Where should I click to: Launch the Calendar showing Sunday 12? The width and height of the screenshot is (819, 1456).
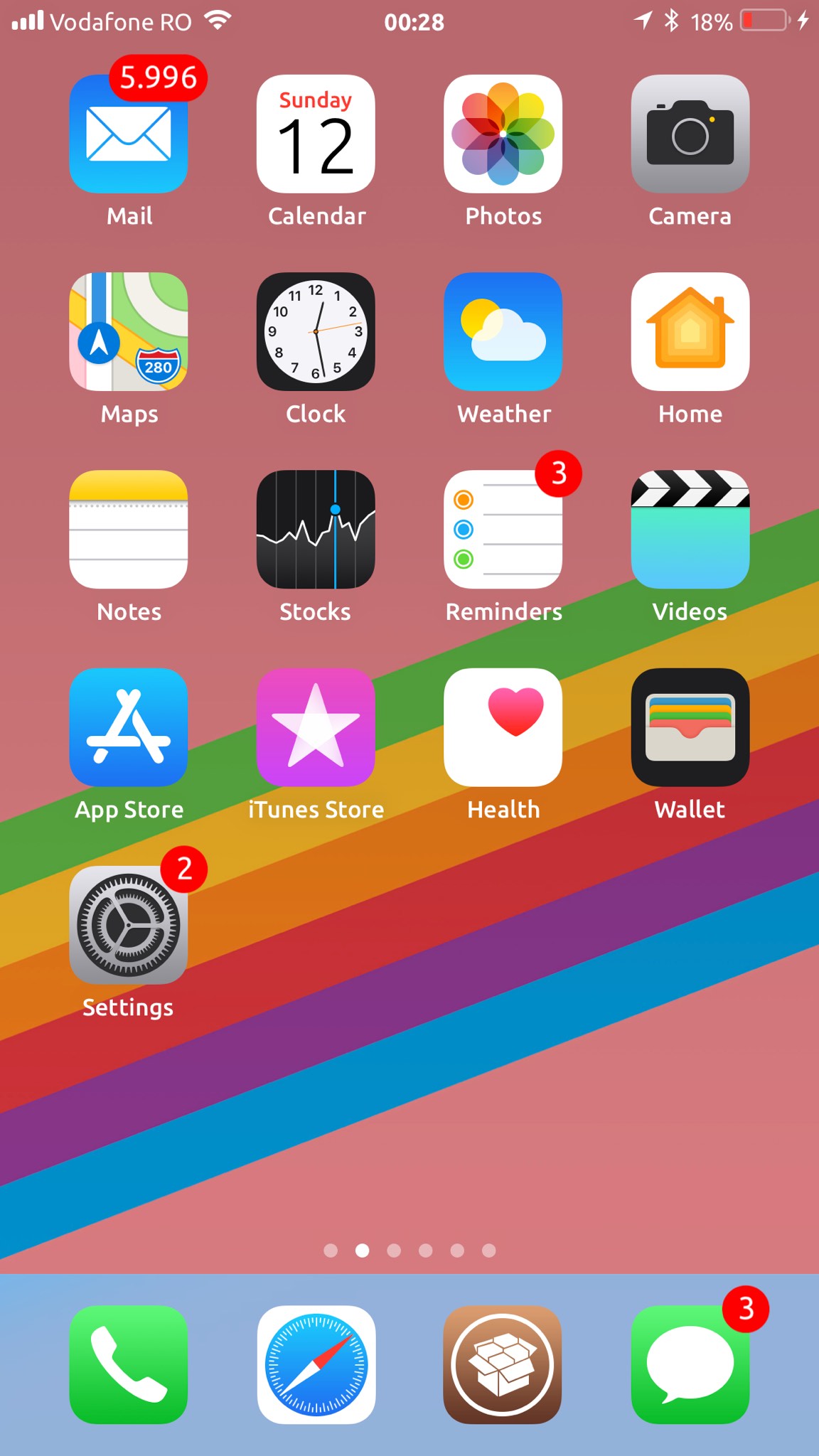[316, 135]
